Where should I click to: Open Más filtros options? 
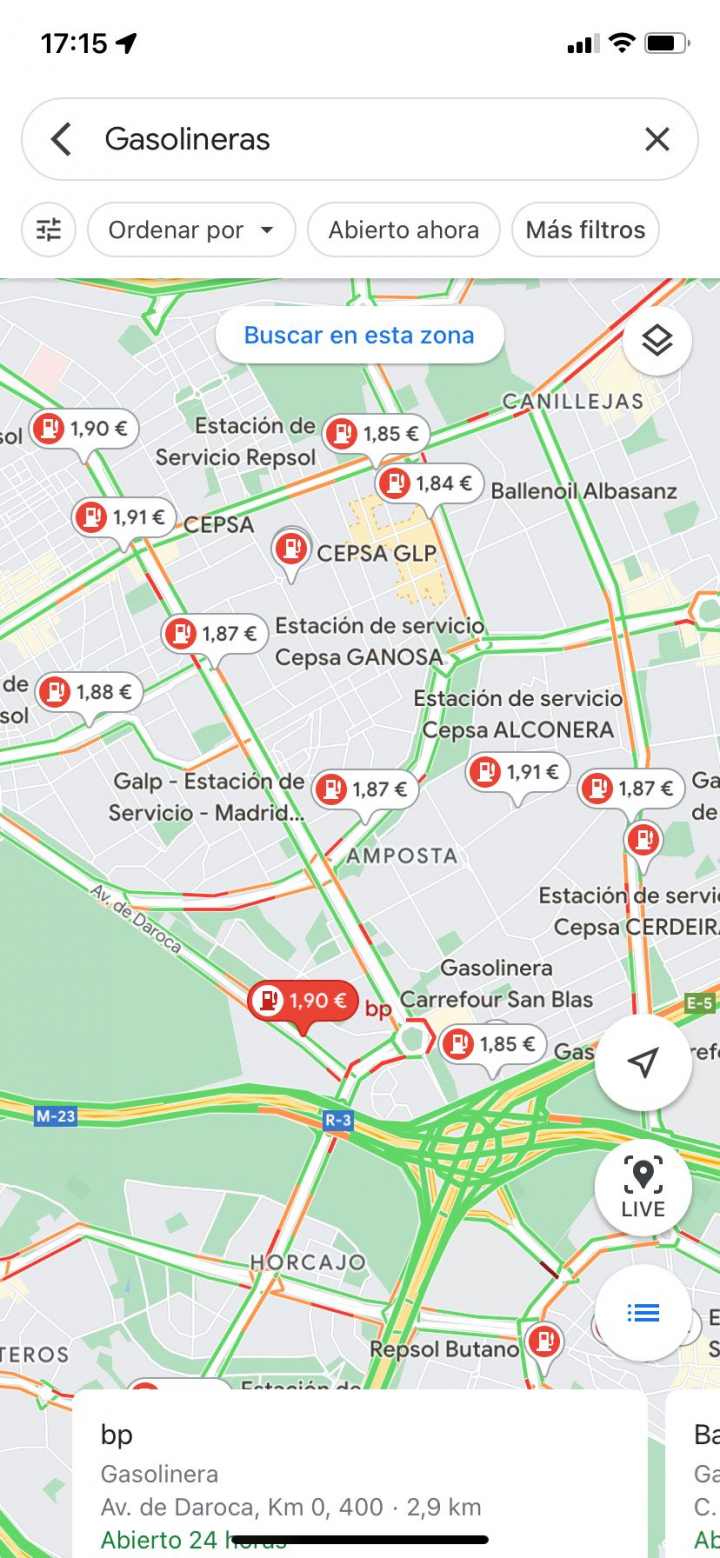click(585, 230)
